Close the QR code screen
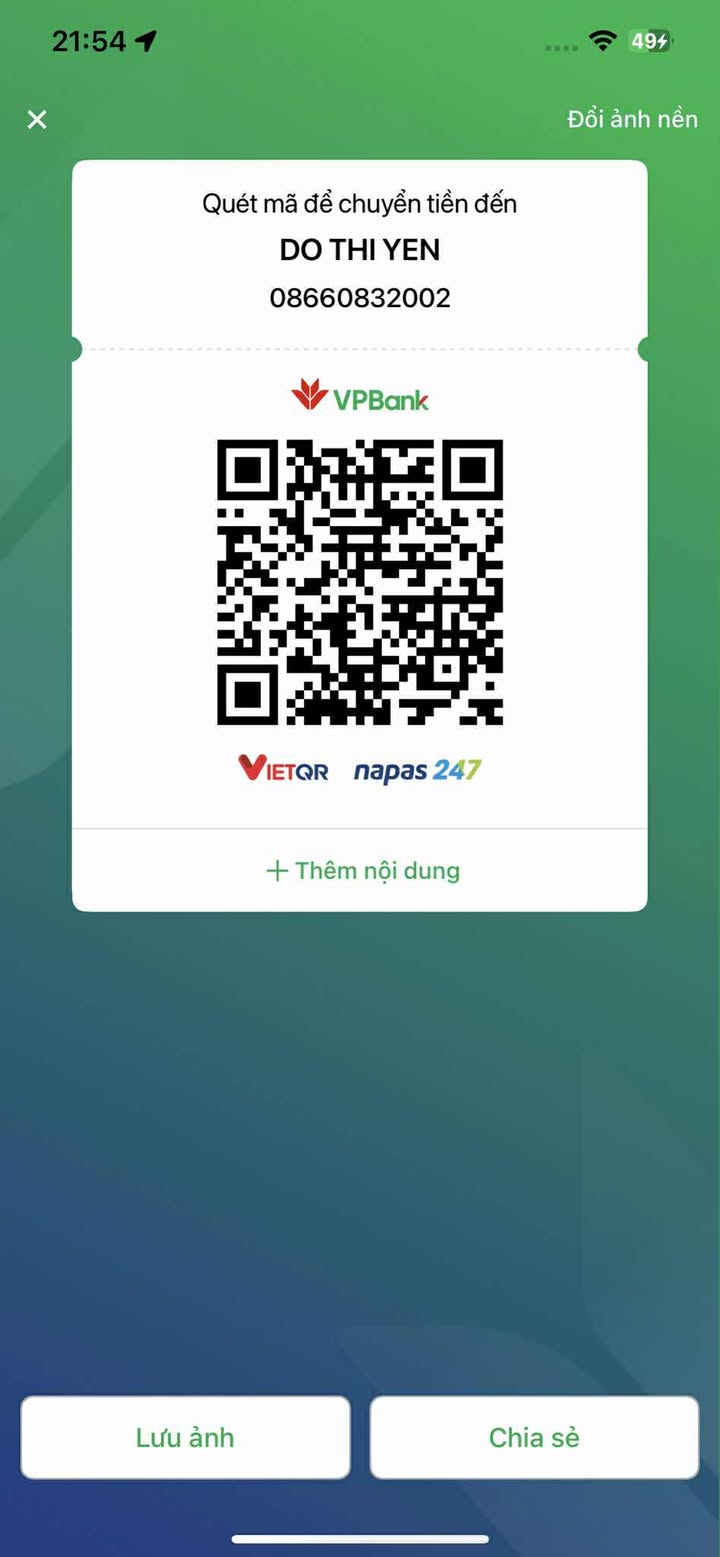The image size is (720, 1557). [37, 120]
